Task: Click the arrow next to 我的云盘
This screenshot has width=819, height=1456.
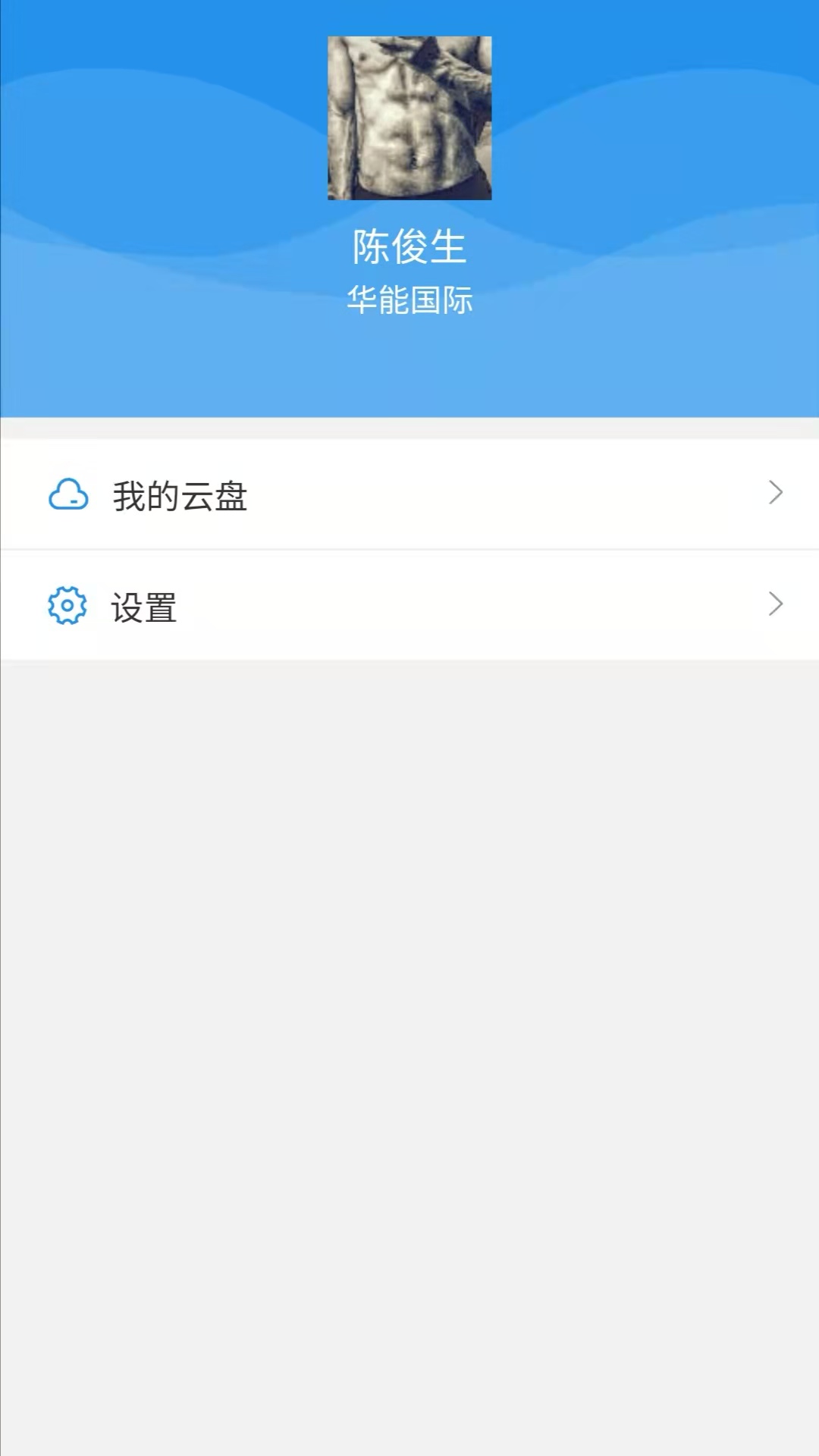Action: [x=775, y=493]
